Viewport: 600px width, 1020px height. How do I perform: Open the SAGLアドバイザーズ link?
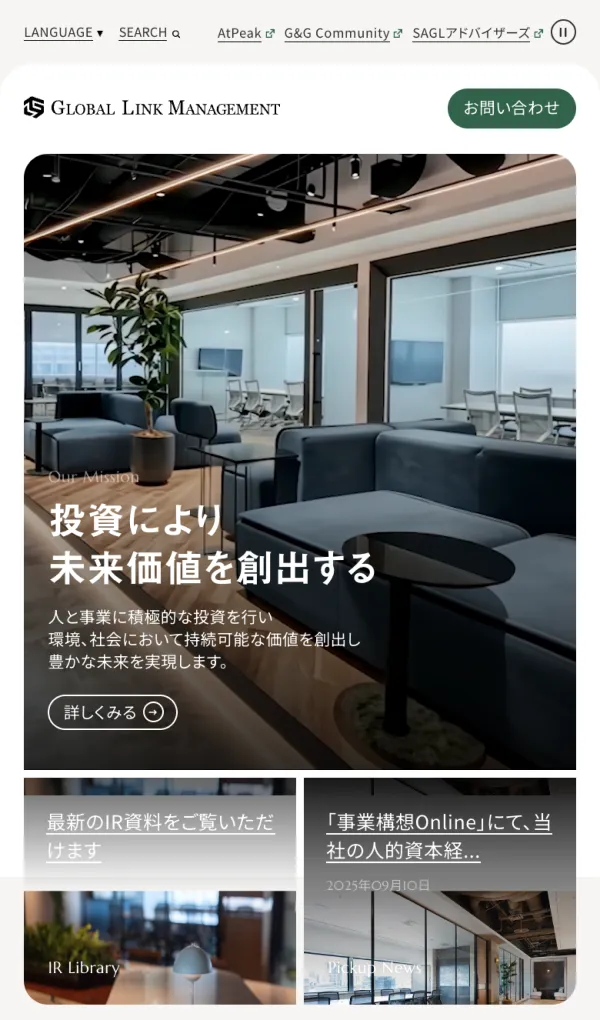tap(477, 33)
